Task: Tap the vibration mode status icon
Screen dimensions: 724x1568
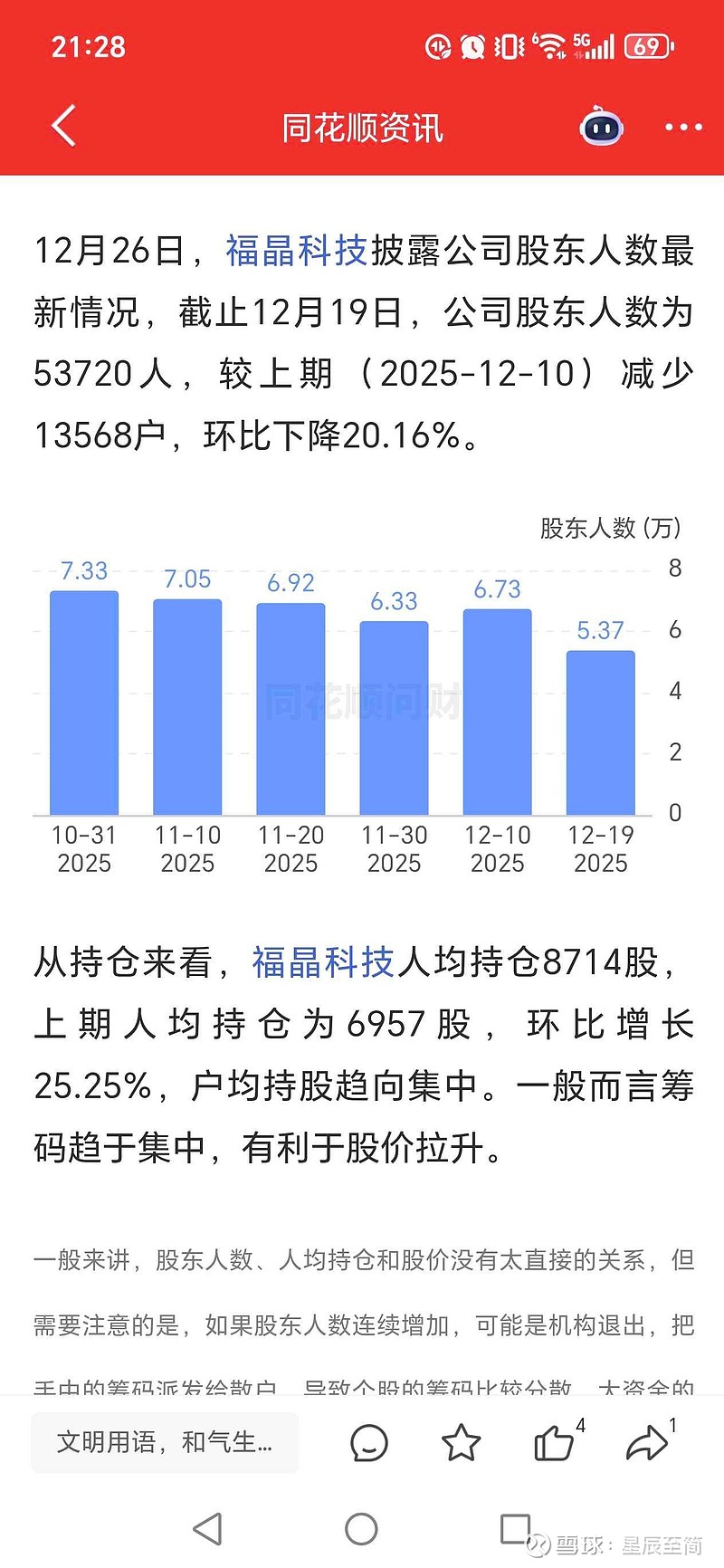Action: click(x=507, y=47)
